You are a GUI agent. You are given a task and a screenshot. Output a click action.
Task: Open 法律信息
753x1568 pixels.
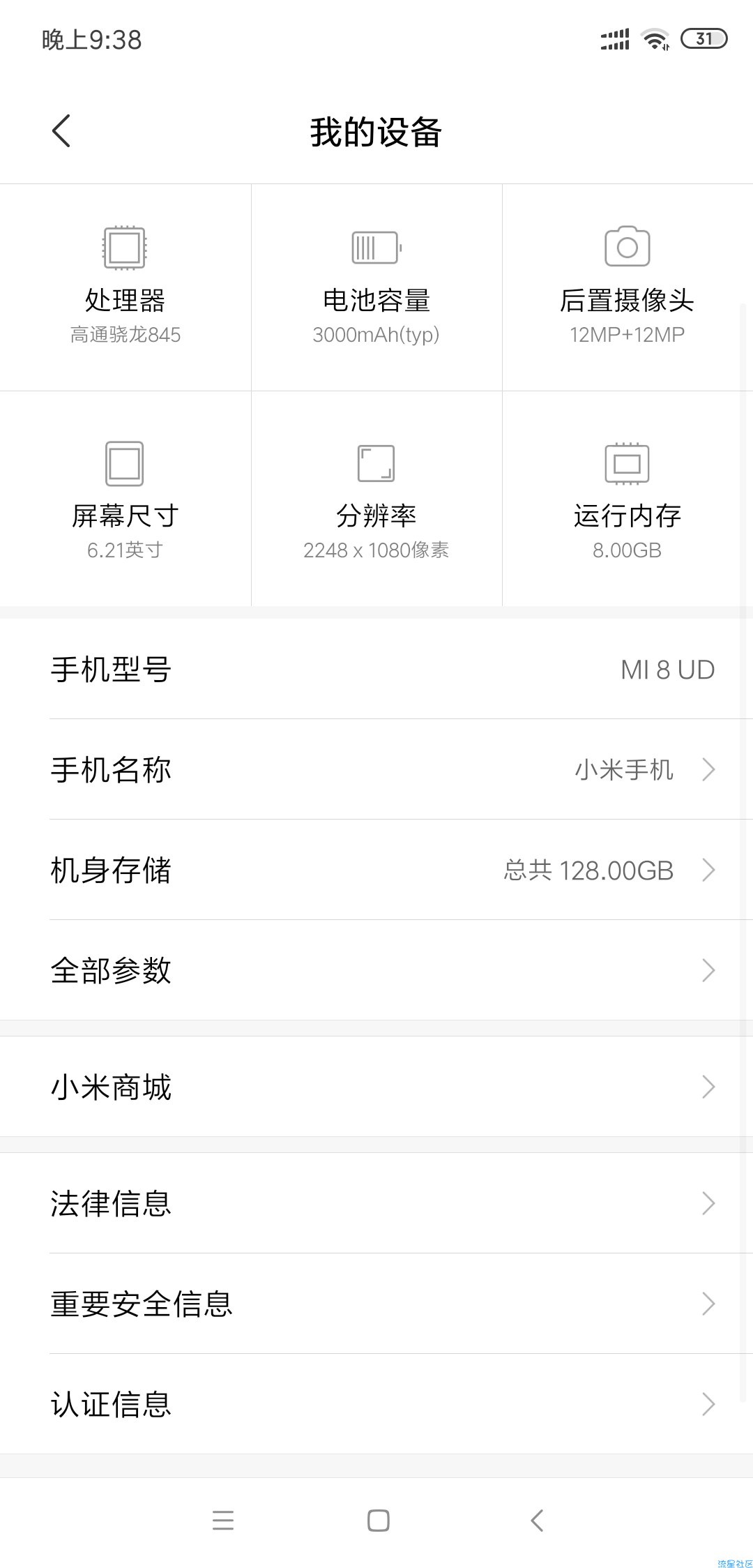(x=376, y=1203)
